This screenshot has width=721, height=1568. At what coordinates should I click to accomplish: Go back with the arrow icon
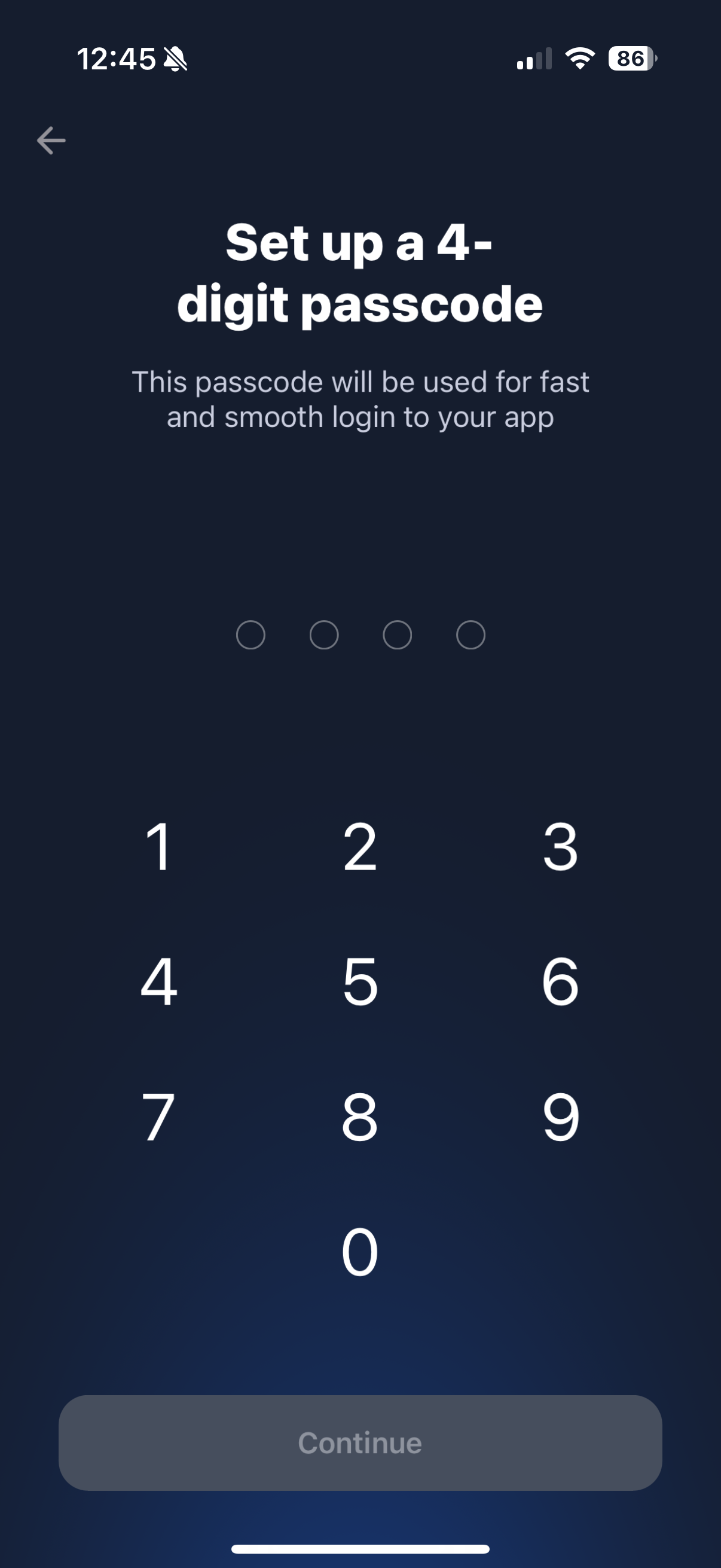(51, 141)
